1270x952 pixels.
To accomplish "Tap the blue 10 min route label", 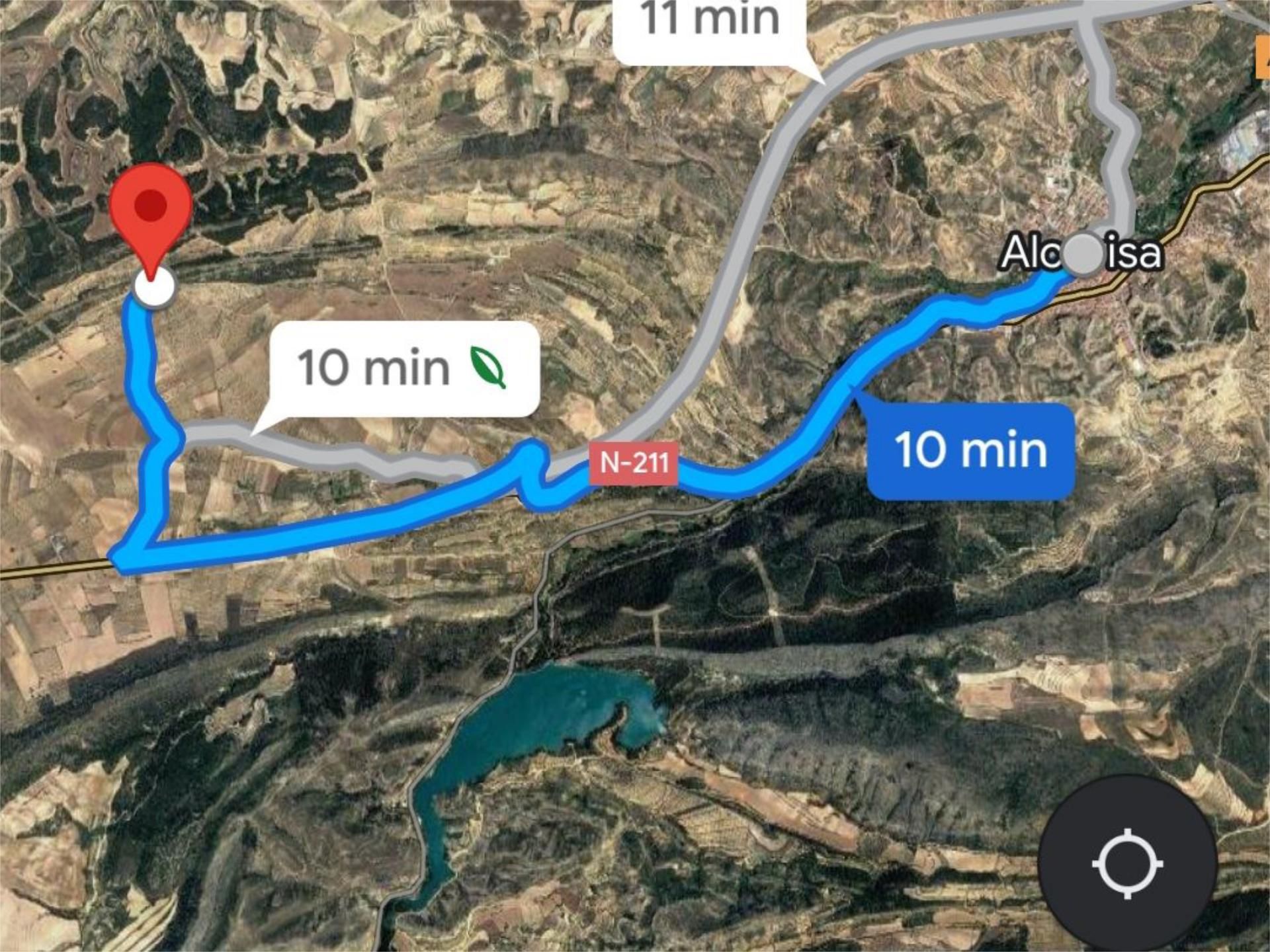I will (x=970, y=451).
